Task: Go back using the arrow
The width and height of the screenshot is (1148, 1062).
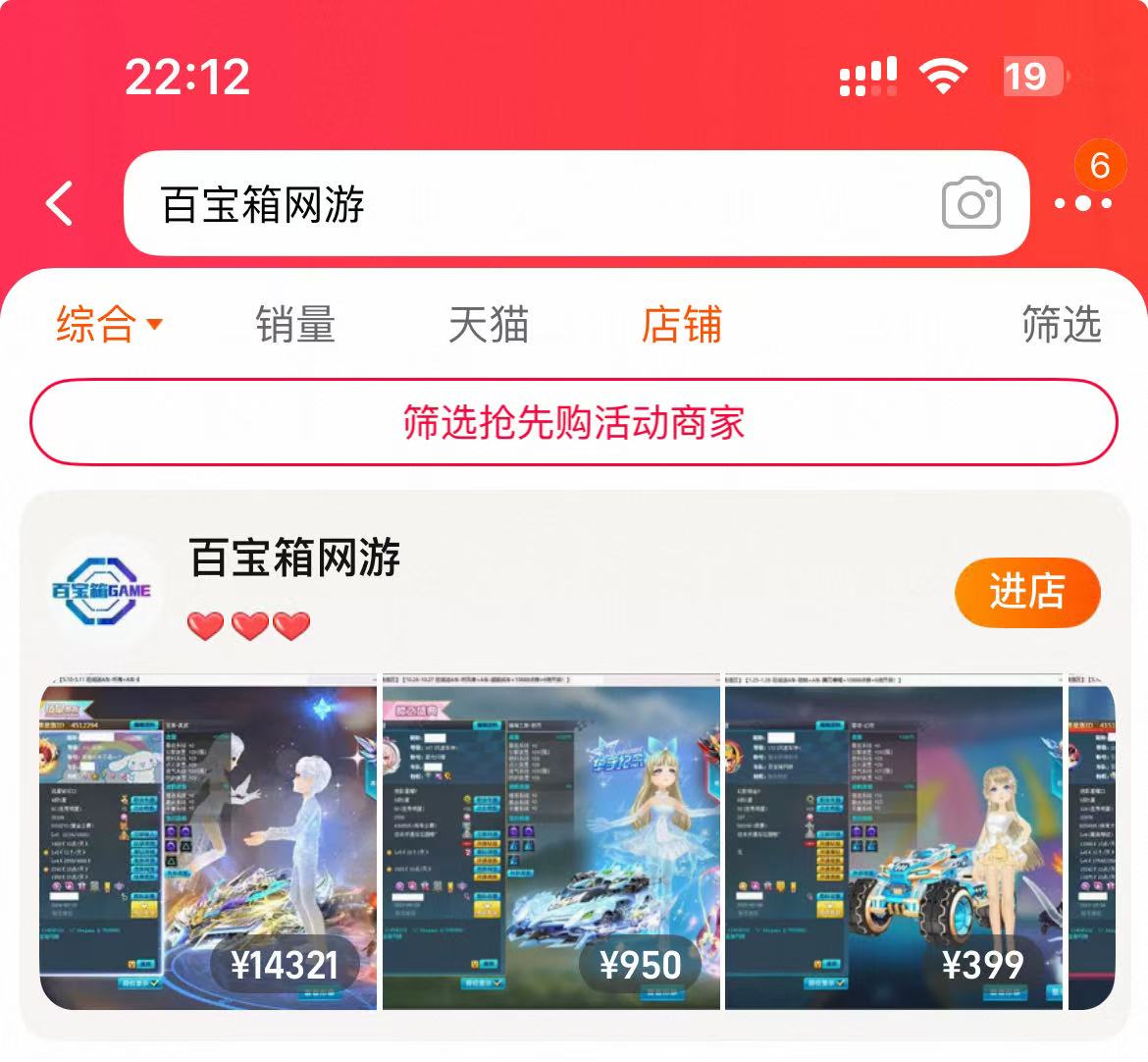Action: 60,203
